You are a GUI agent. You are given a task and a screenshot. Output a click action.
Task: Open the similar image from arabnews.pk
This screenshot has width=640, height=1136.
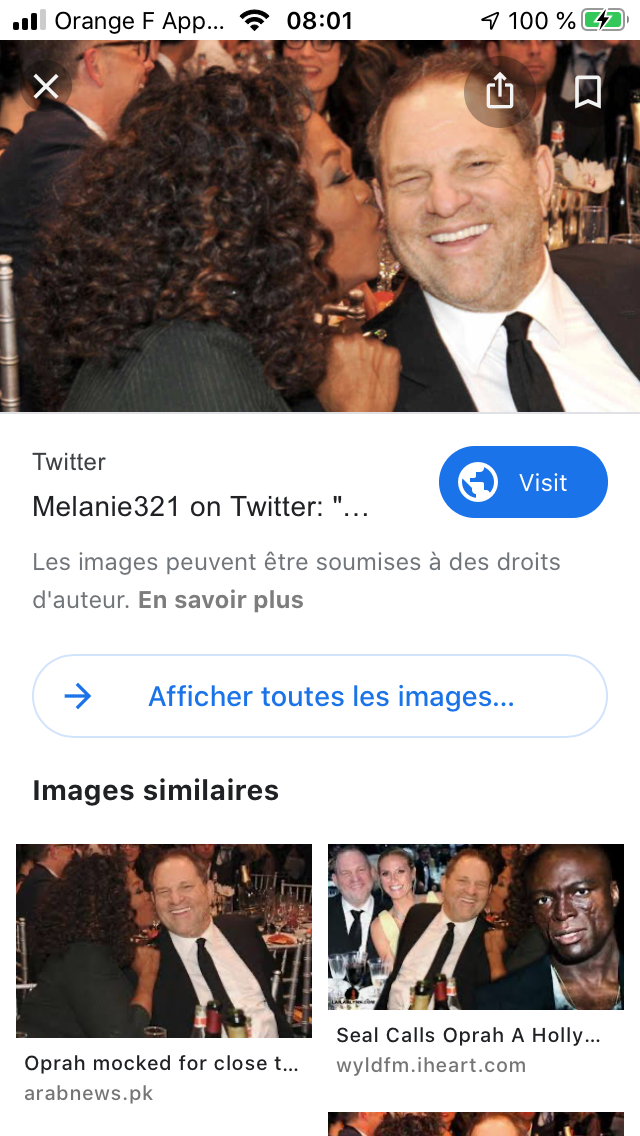coord(164,940)
